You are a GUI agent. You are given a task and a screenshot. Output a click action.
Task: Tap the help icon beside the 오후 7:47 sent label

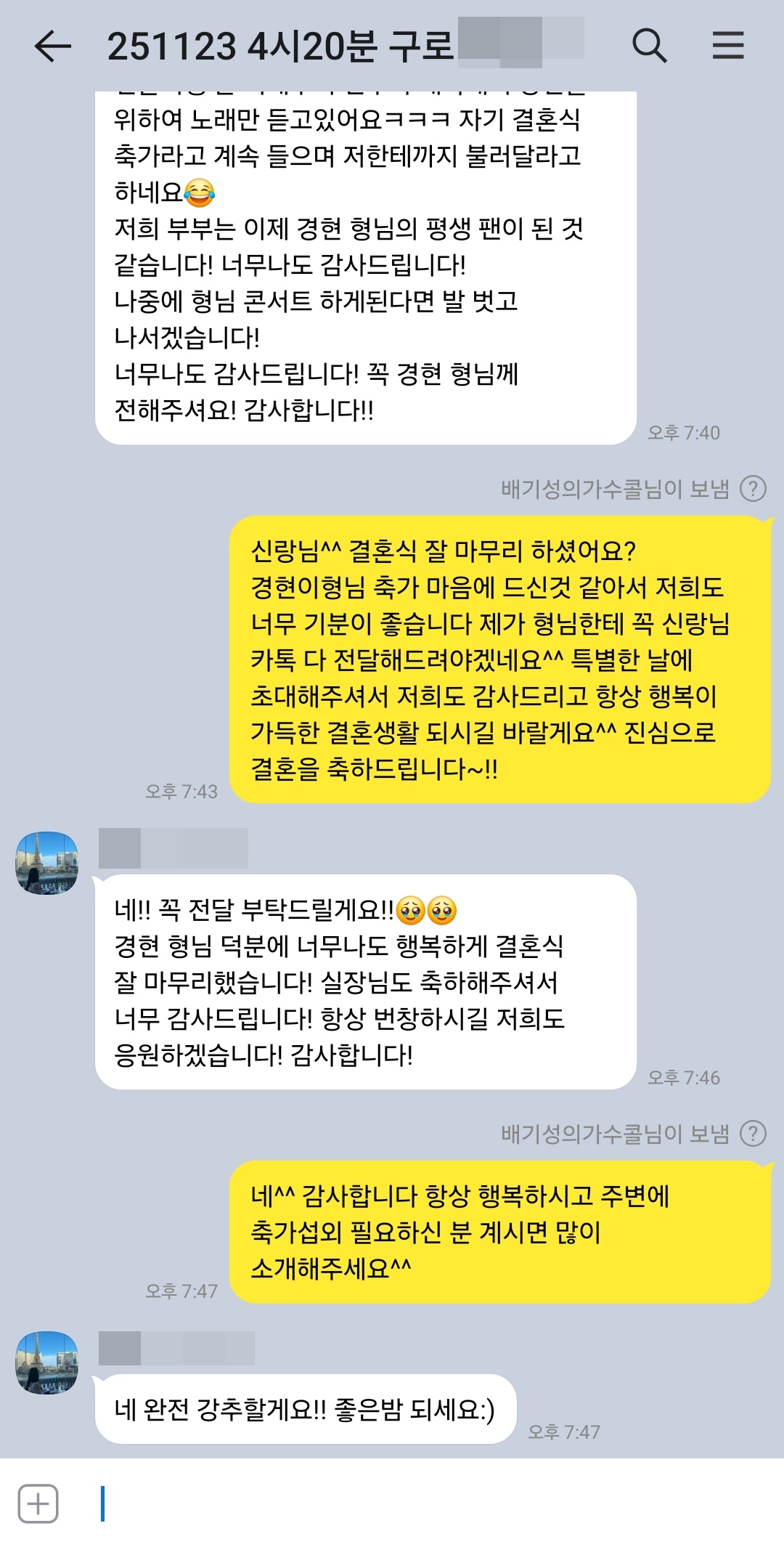point(753,1133)
